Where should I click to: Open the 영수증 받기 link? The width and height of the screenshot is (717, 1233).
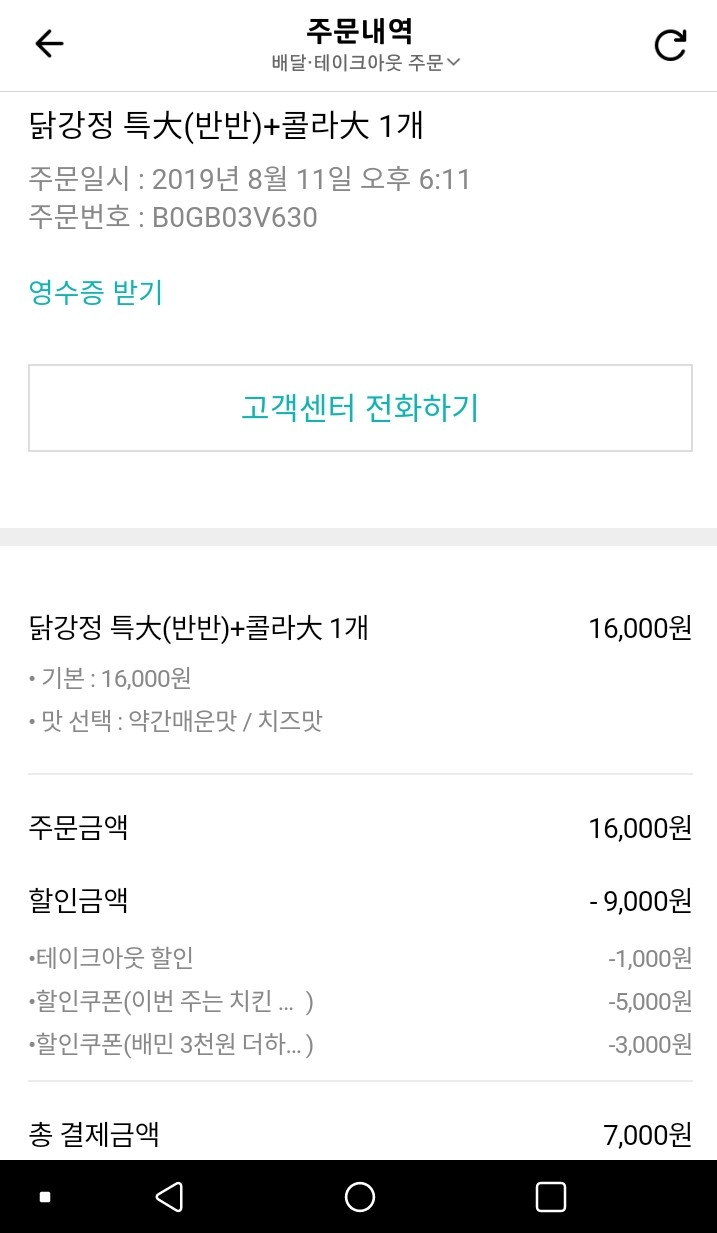[x=95, y=293]
